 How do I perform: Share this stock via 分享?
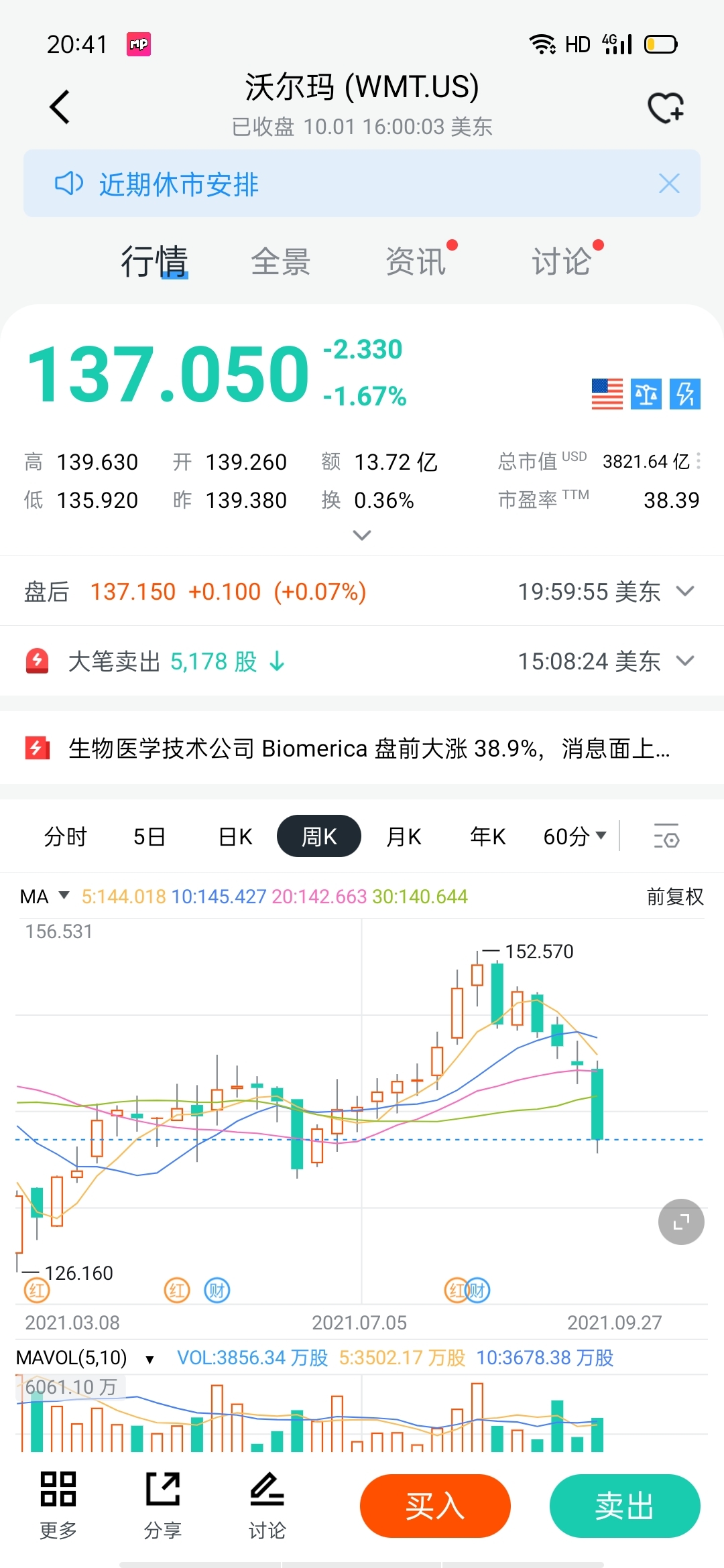pyautogui.click(x=163, y=1505)
